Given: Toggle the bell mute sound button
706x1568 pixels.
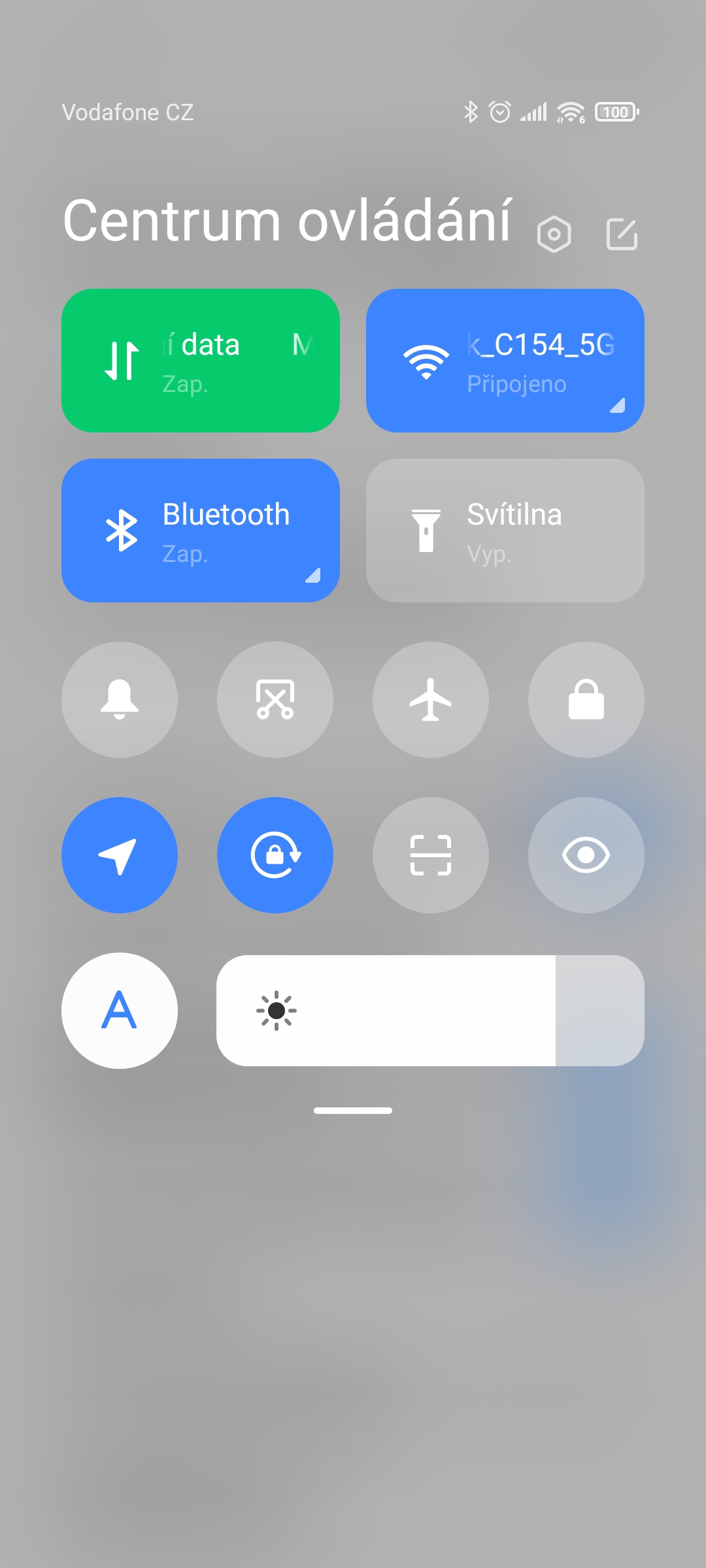Looking at the screenshot, I should (120, 700).
